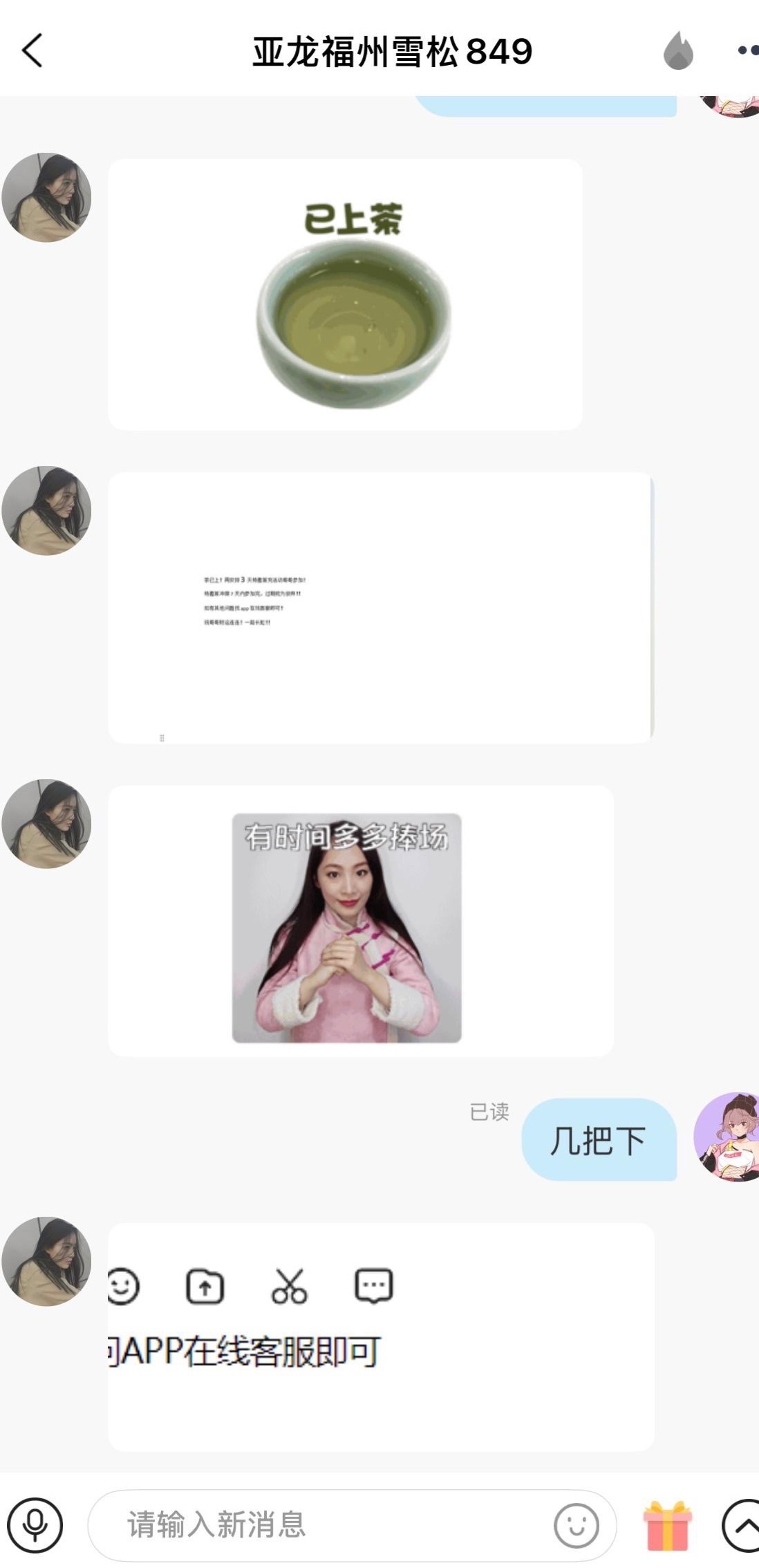Go back from the chat
The image size is (759, 1568).
point(32,50)
